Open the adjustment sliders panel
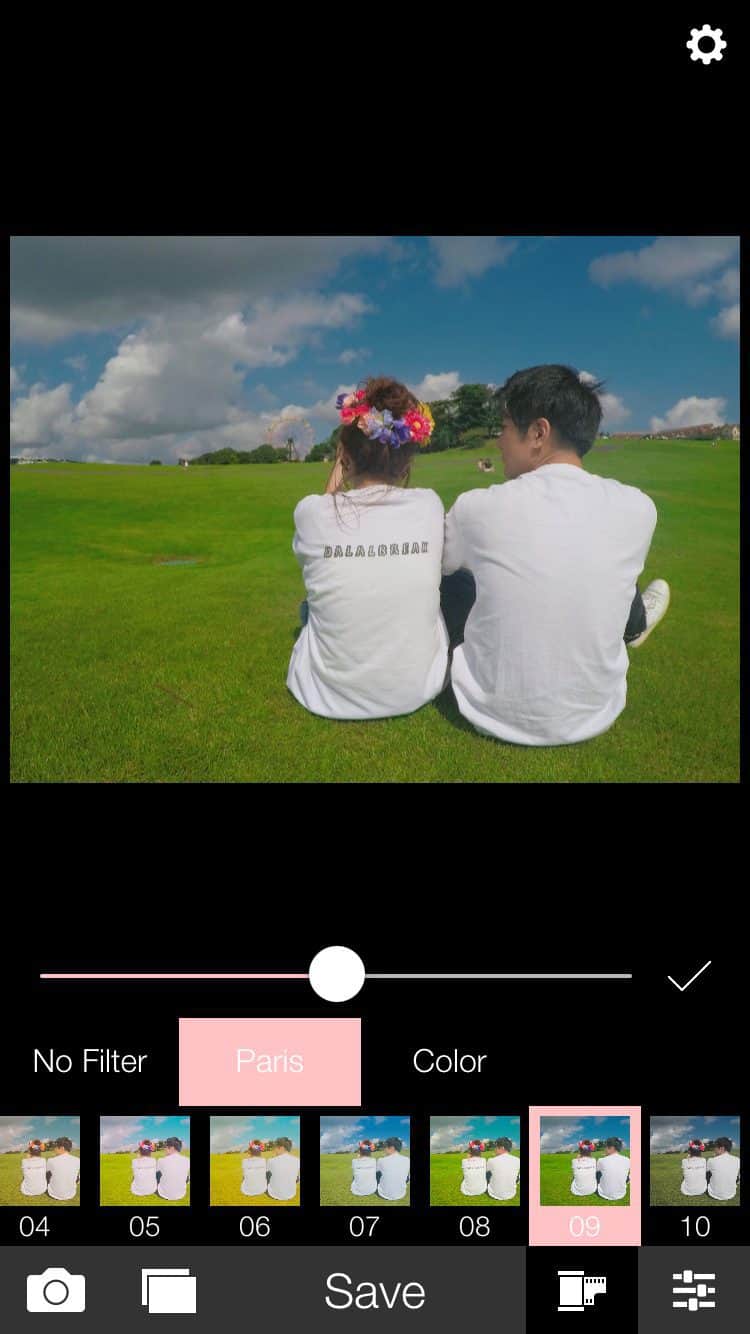This screenshot has height=1334, width=750. [694, 1291]
